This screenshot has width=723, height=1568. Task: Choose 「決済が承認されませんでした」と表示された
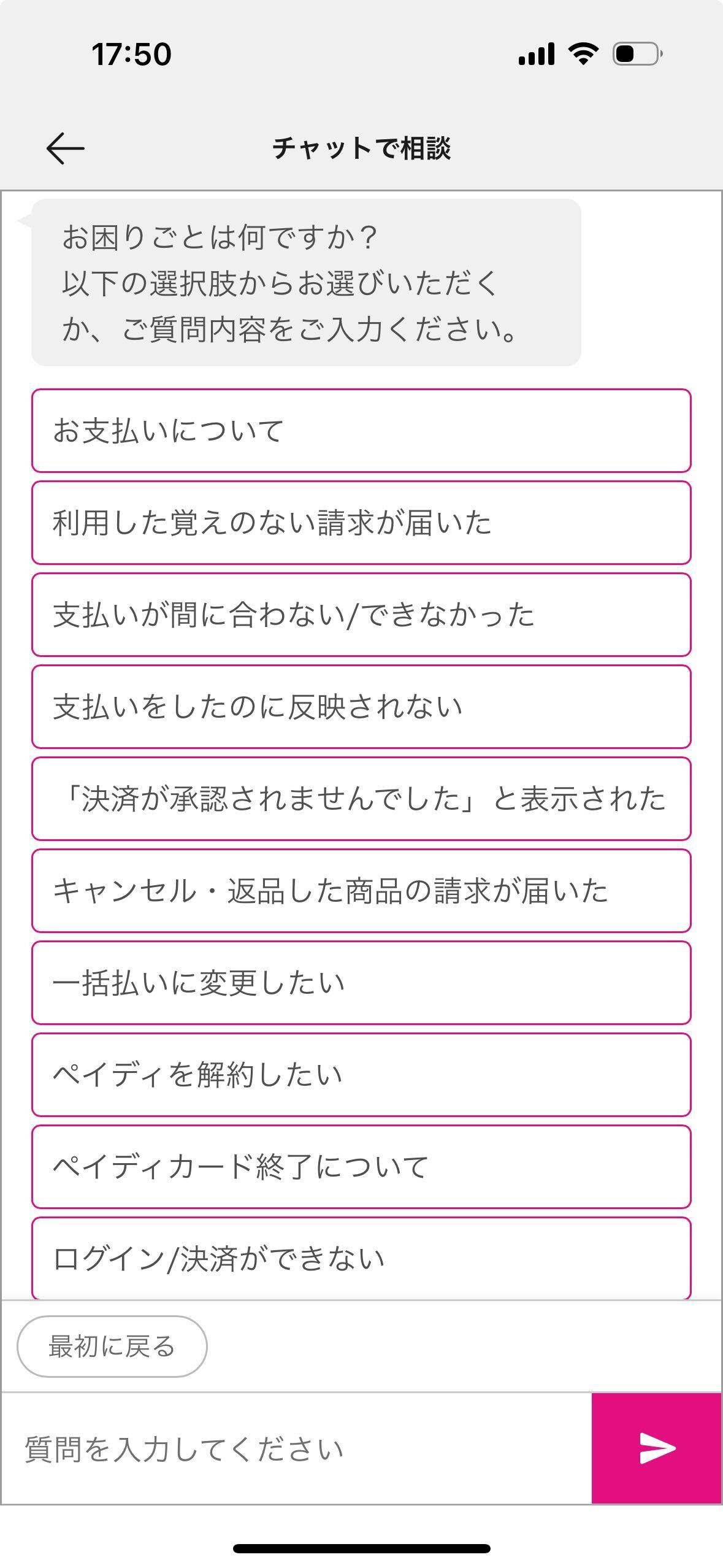point(361,799)
